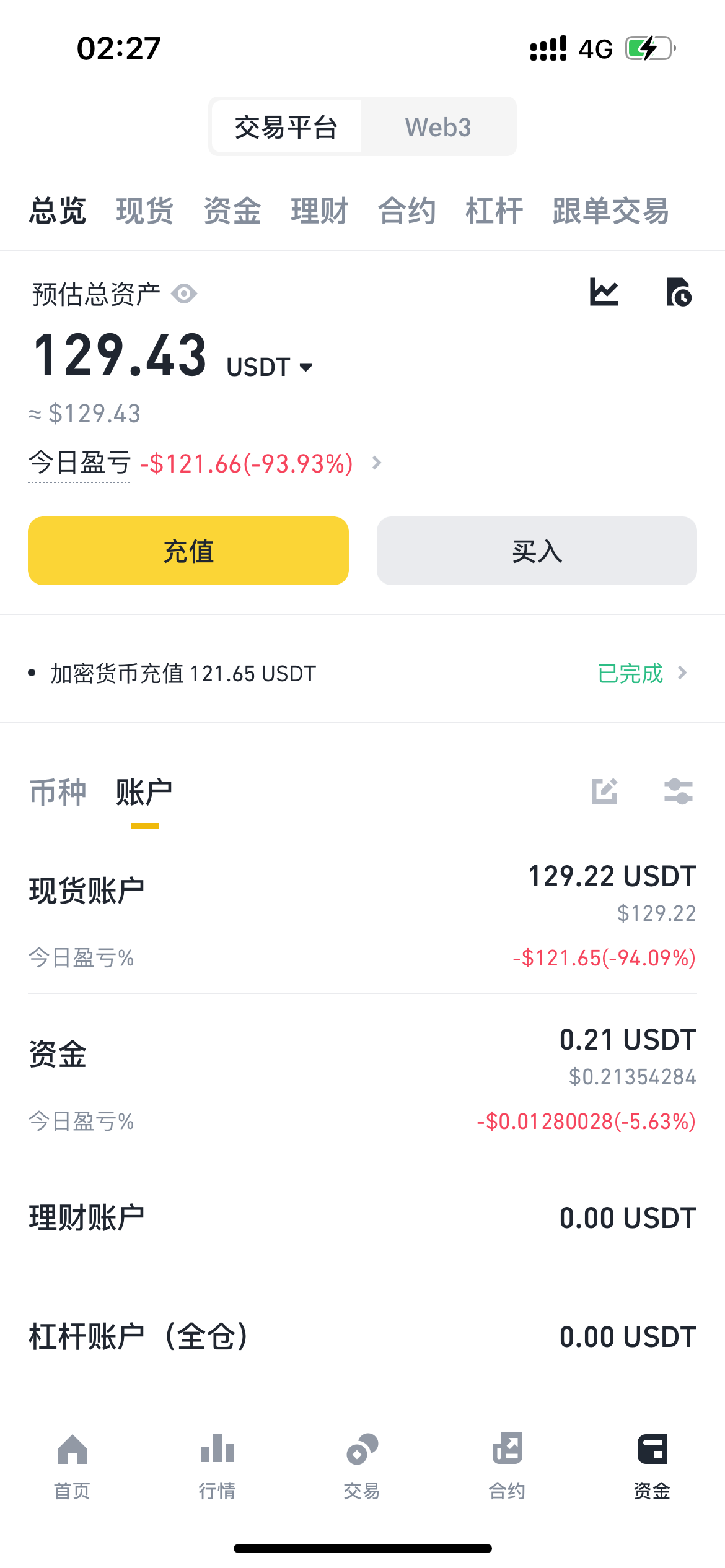Open the asset trend chart icon
This screenshot has width=725, height=1568.
(x=604, y=292)
